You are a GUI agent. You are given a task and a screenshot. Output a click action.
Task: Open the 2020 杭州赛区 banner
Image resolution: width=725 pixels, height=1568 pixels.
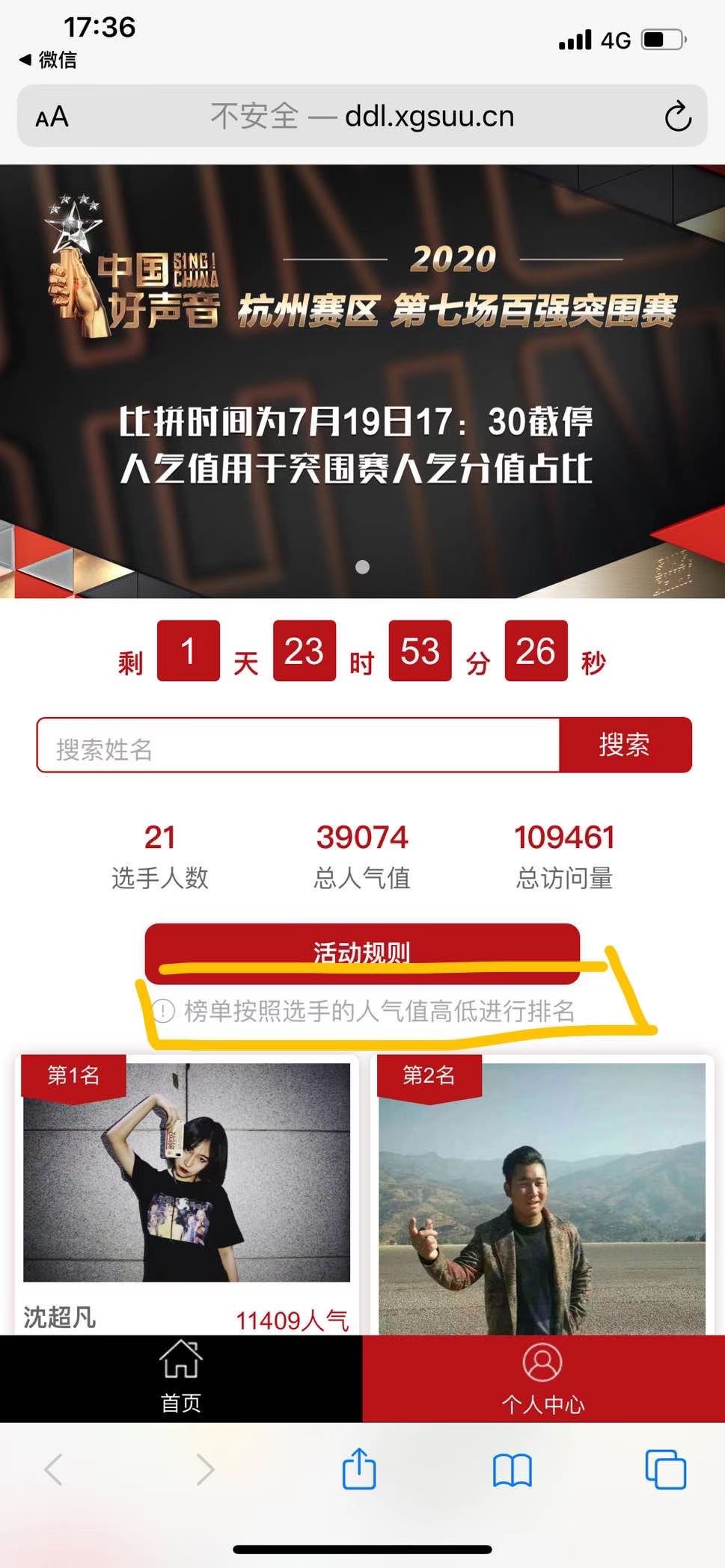pos(362,381)
